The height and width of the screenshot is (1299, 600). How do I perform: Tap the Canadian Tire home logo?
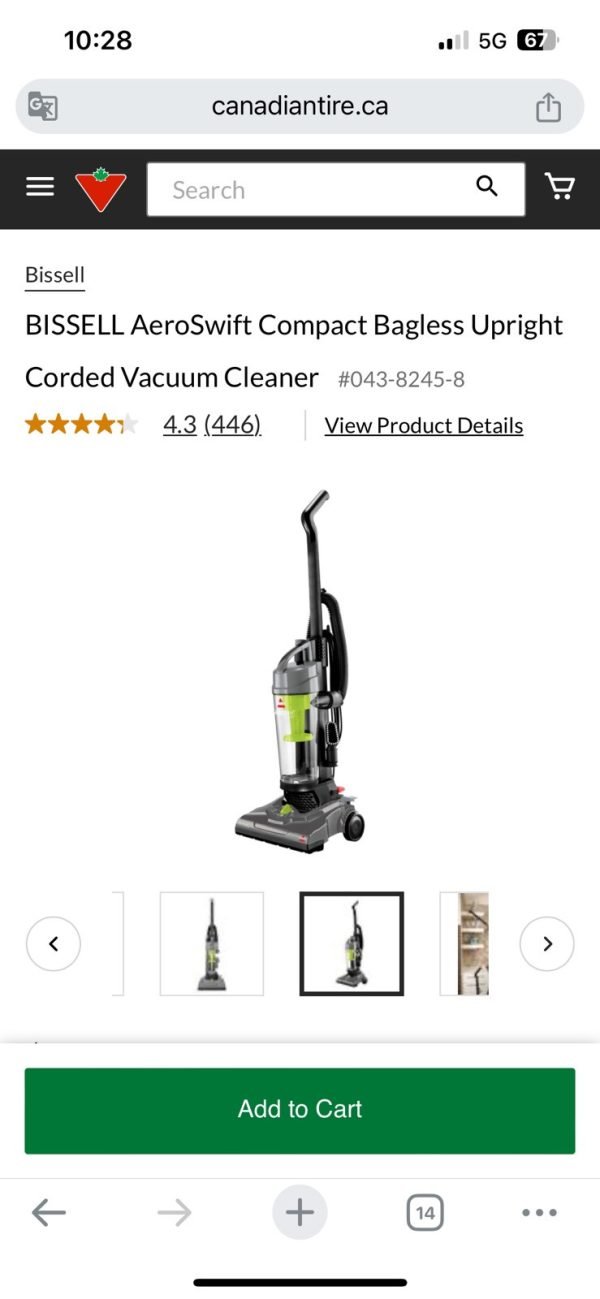101,189
